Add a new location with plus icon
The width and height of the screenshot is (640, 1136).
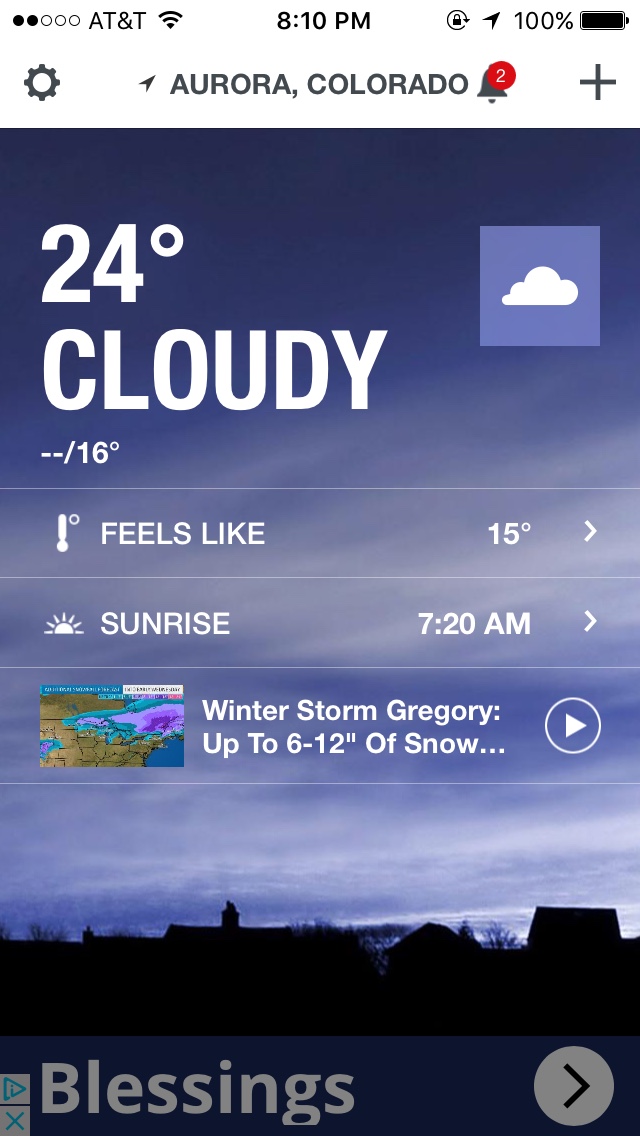(597, 84)
